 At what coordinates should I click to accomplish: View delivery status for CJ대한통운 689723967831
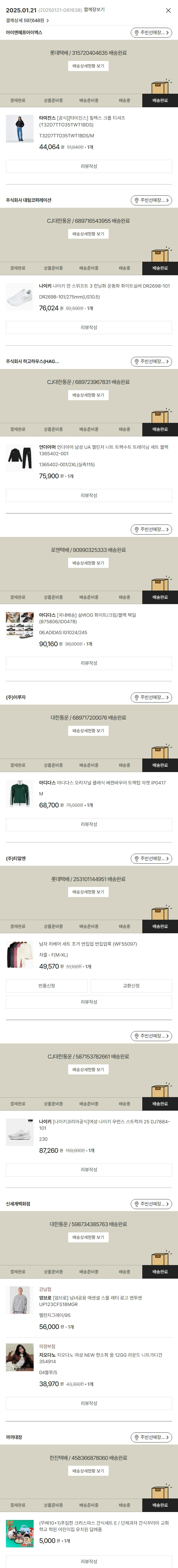click(88, 395)
